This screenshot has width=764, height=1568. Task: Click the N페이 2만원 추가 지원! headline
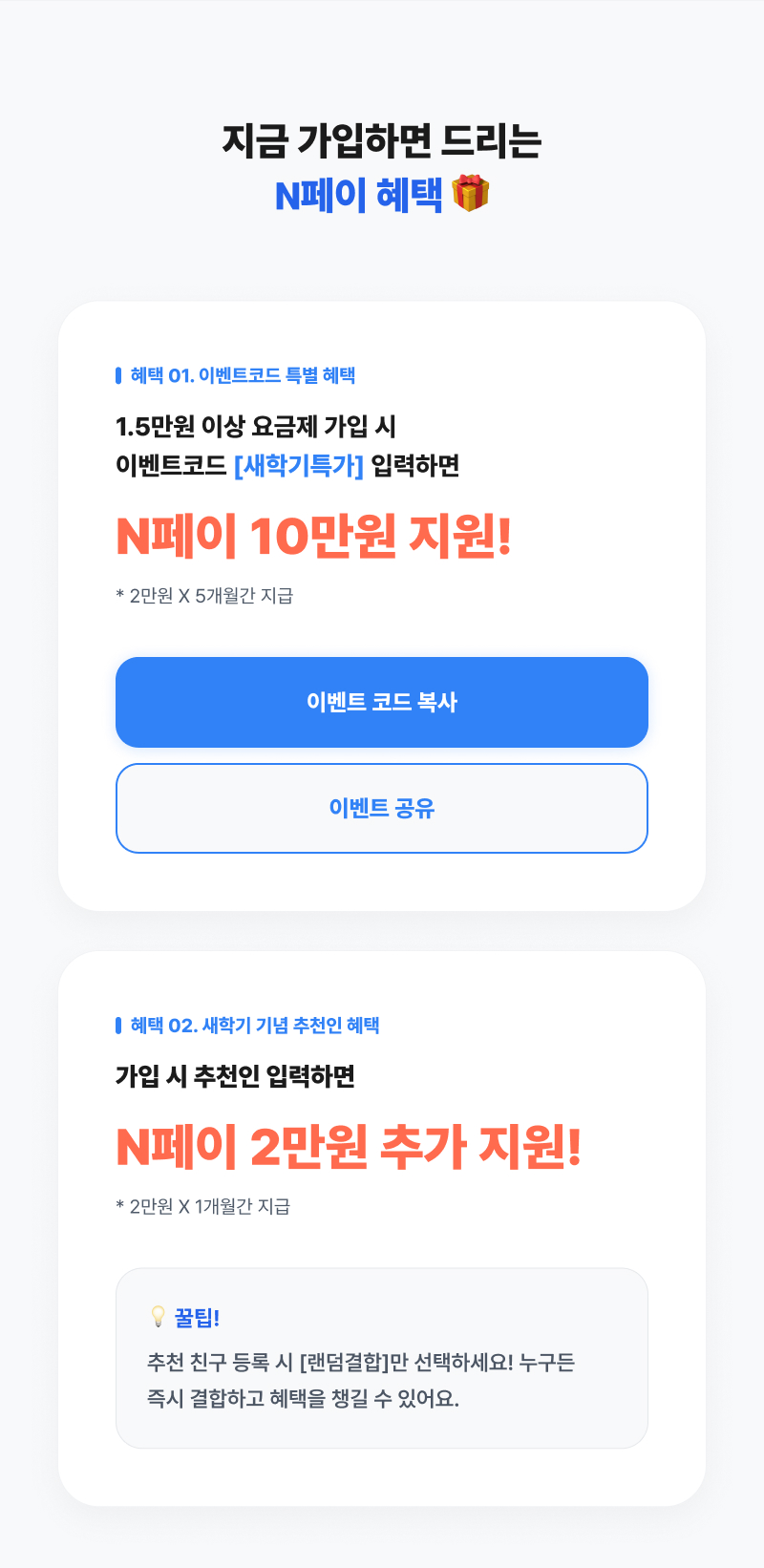tap(353, 1148)
